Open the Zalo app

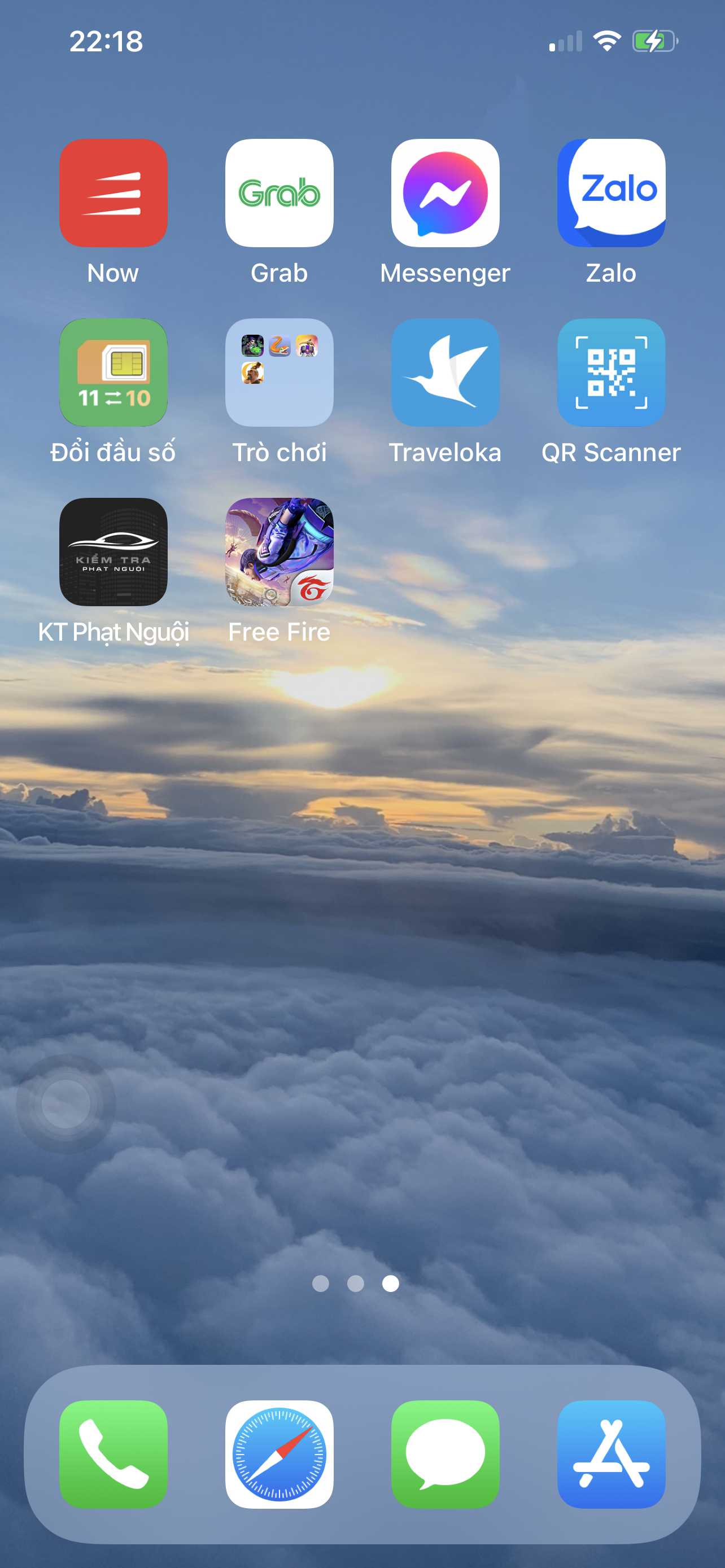(x=611, y=194)
